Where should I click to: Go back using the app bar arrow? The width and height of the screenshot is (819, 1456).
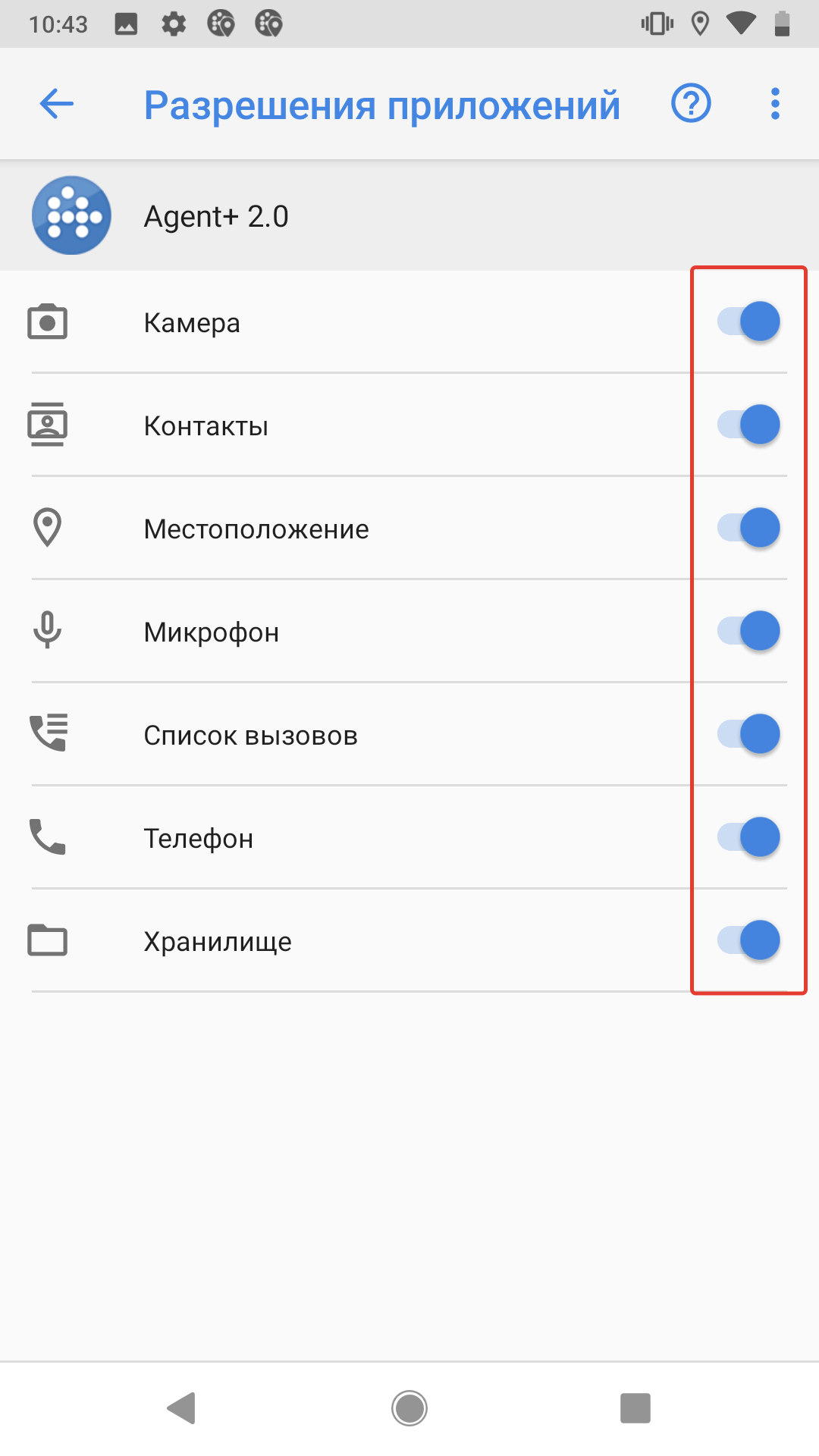point(57,104)
